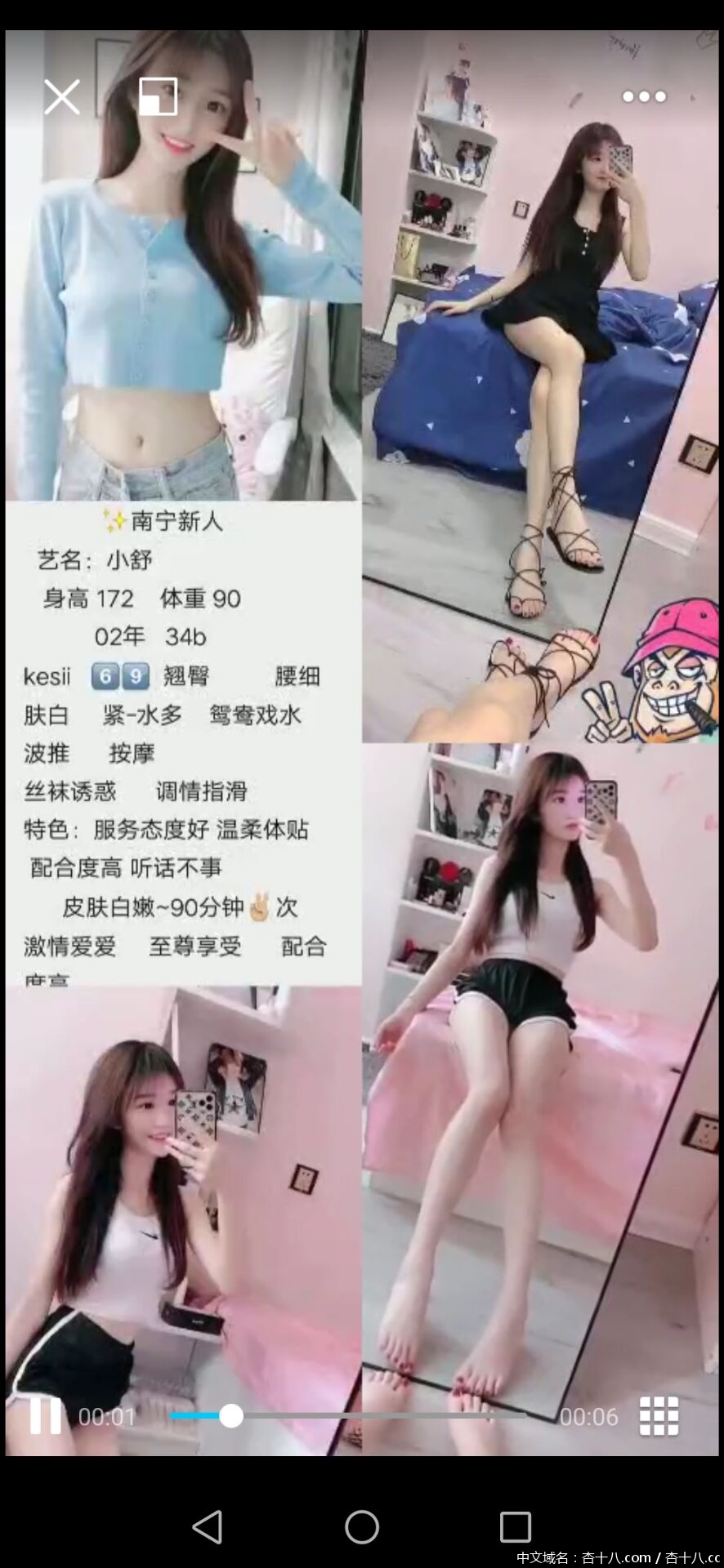Open the recent apps view
Viewport: 724px width, 1568px height.
[x=516, y=1526]
